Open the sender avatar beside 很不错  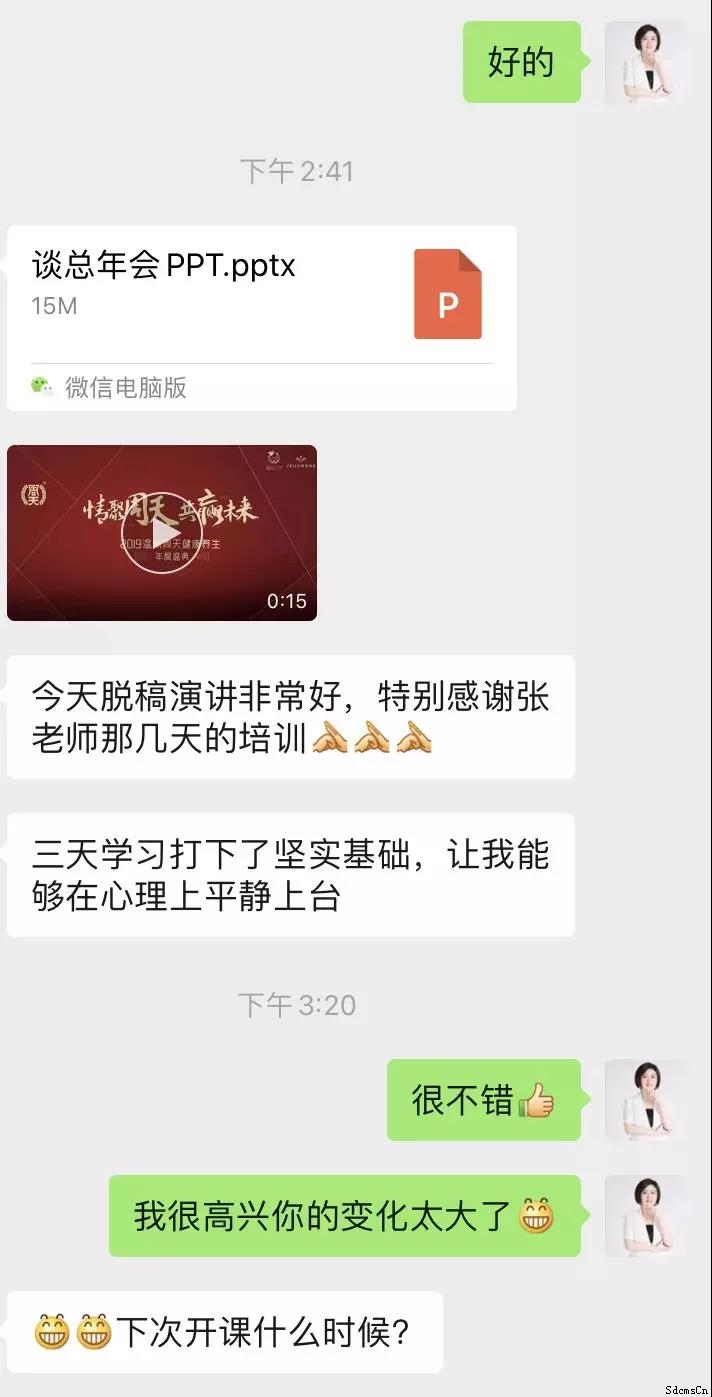click(x=646, y=1100)
